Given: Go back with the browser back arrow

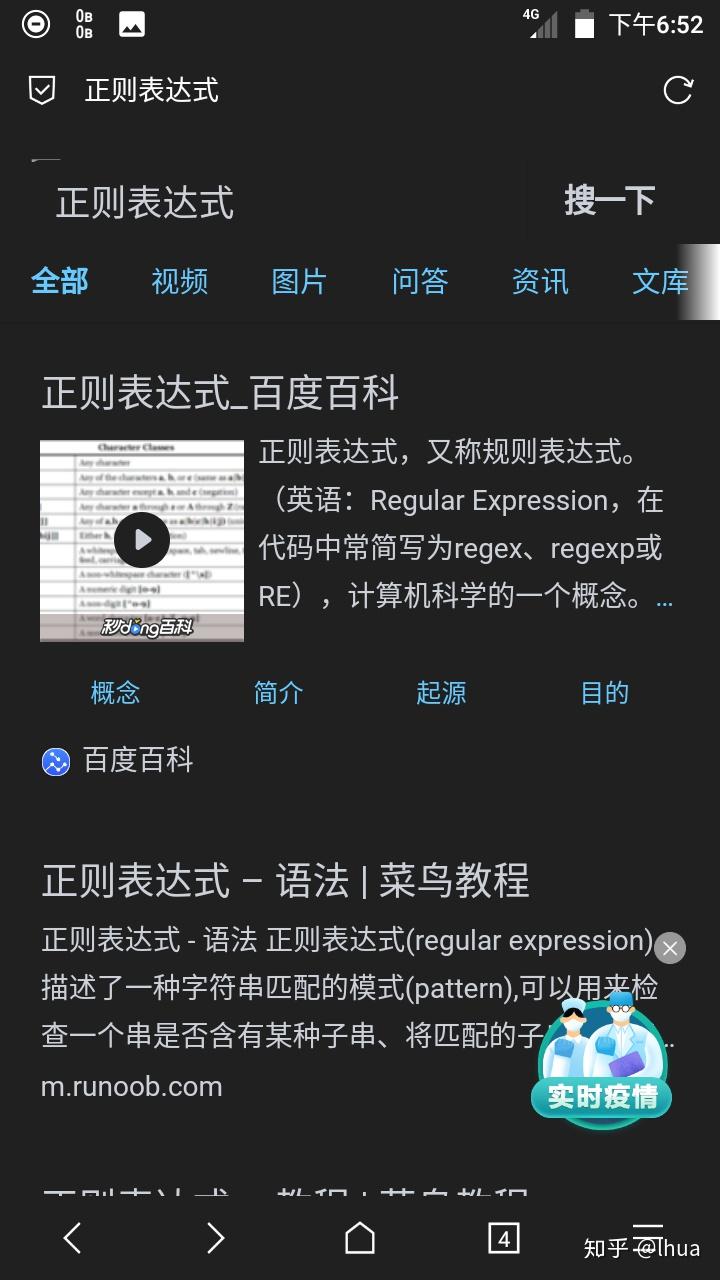Looking at the screenshot, I should (72, 1239).
